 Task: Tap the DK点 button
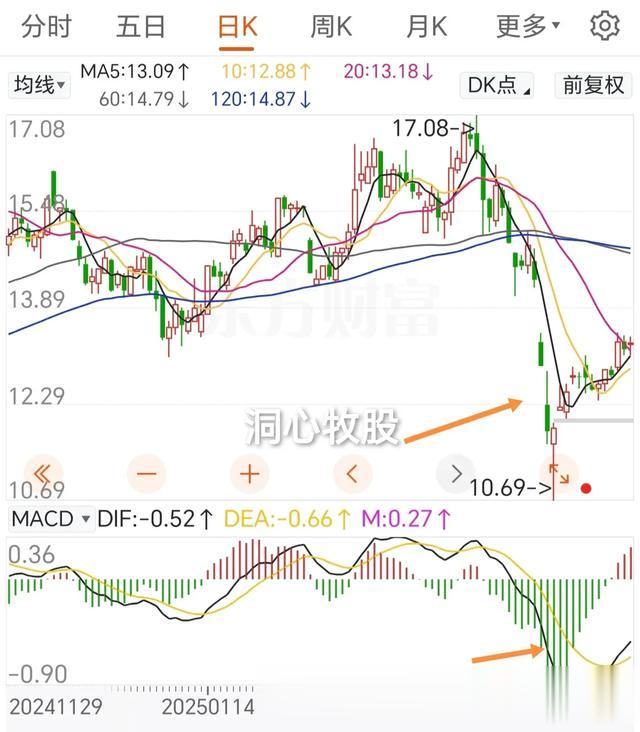497,85
